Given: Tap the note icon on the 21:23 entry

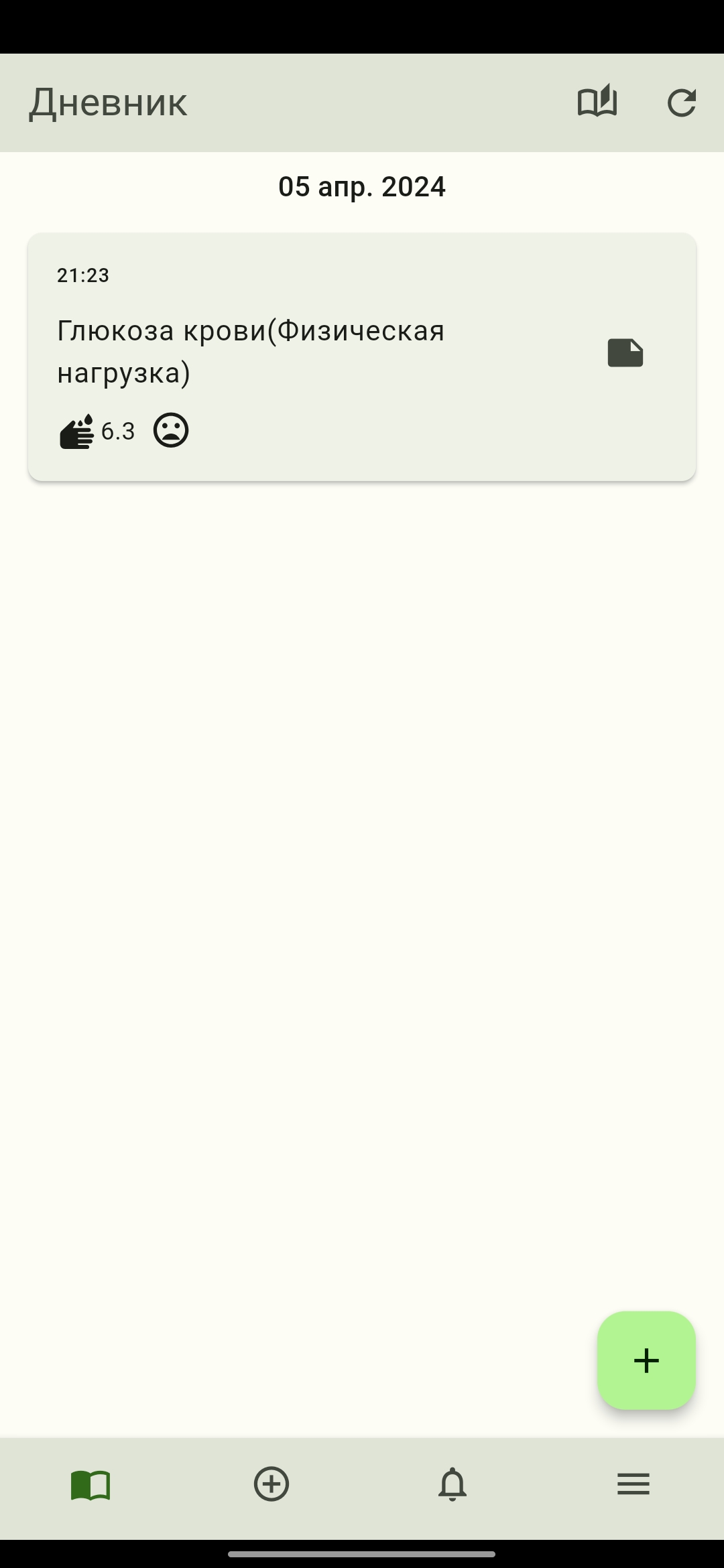Looking at the screenshot, I should click(625, 352).
